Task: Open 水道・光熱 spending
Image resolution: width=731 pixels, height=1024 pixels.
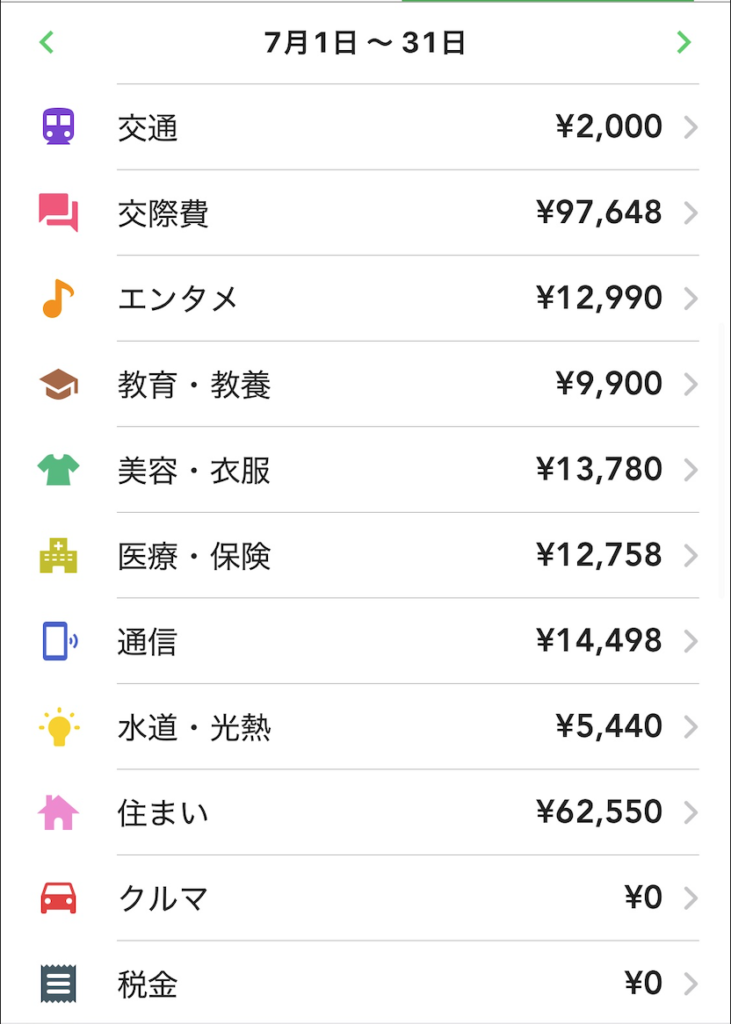Action: pos(366,726)
